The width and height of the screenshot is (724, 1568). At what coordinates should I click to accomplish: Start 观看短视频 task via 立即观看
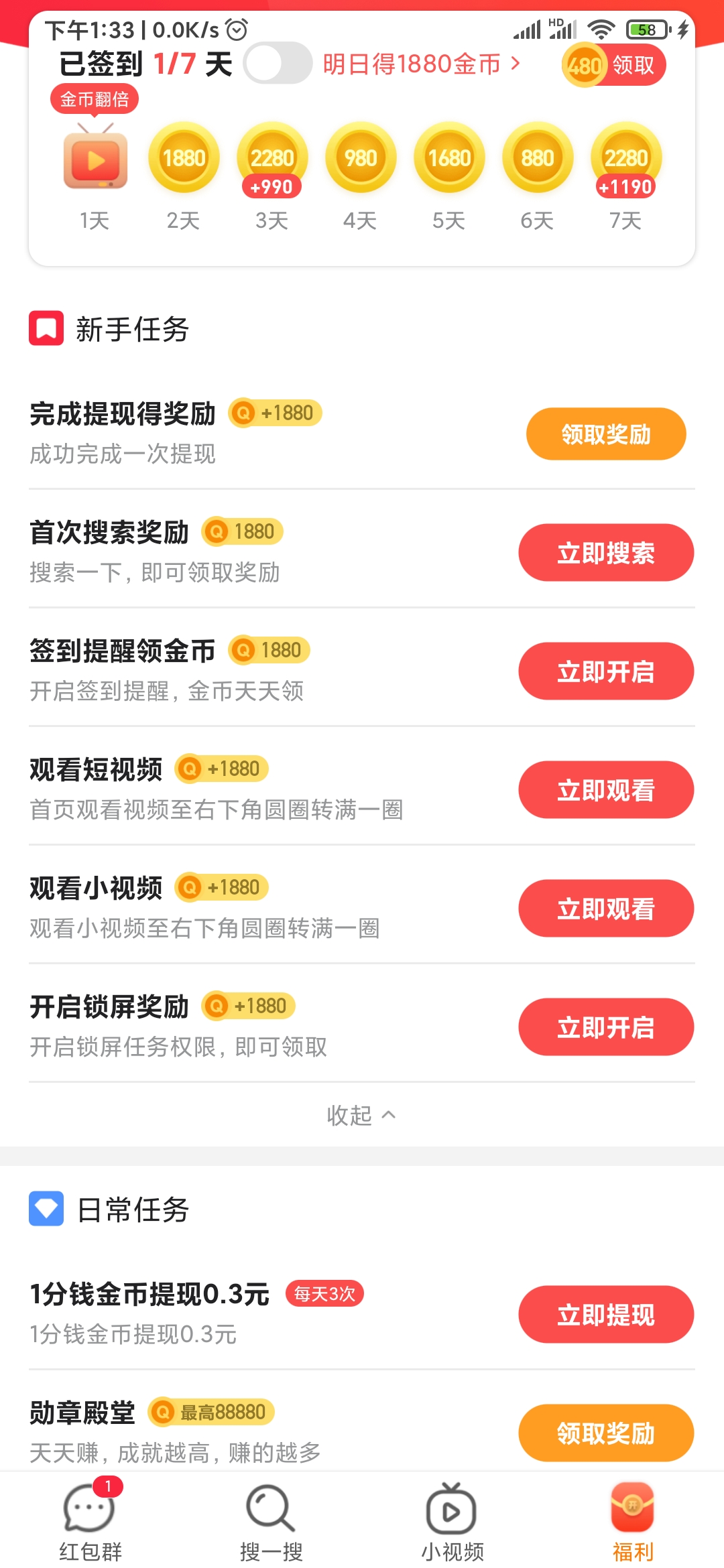click(x=605, y=790)
